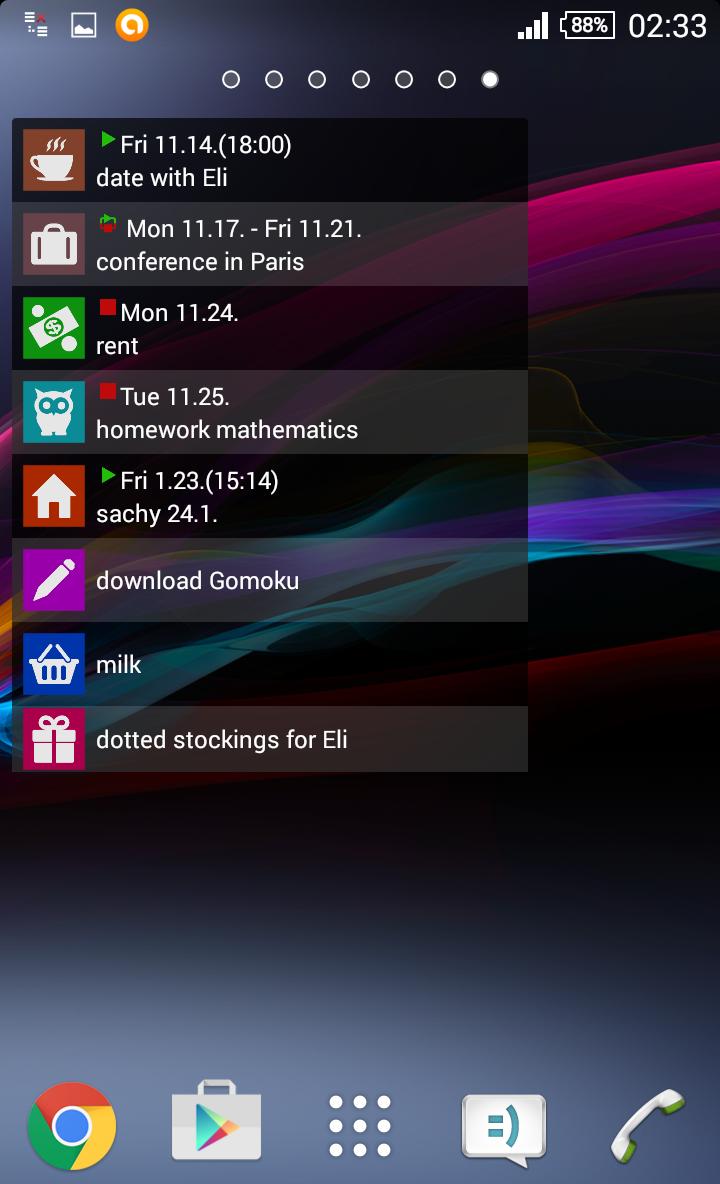
Task: Launch the messaging app
Action: coord(504,1128)
